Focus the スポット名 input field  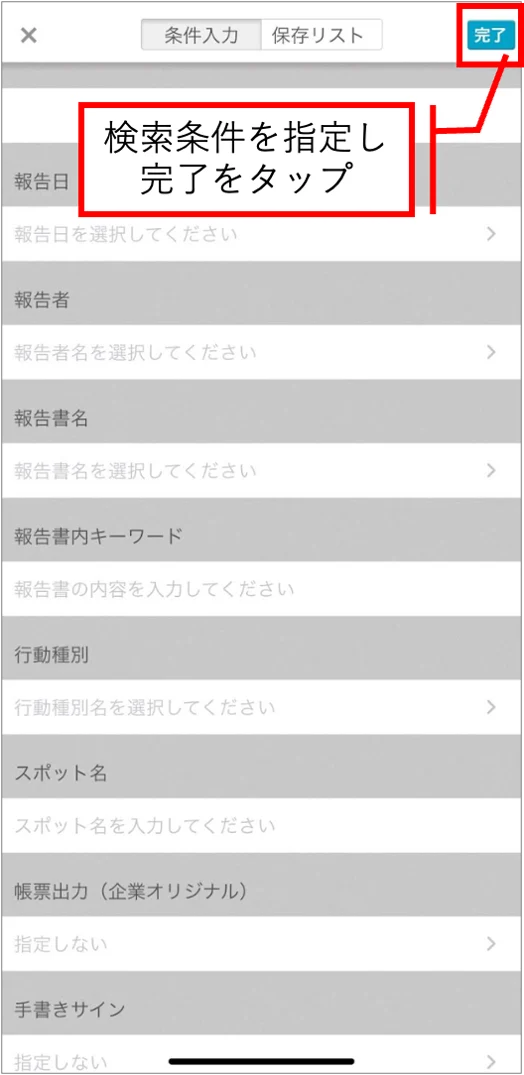point(262,825)
